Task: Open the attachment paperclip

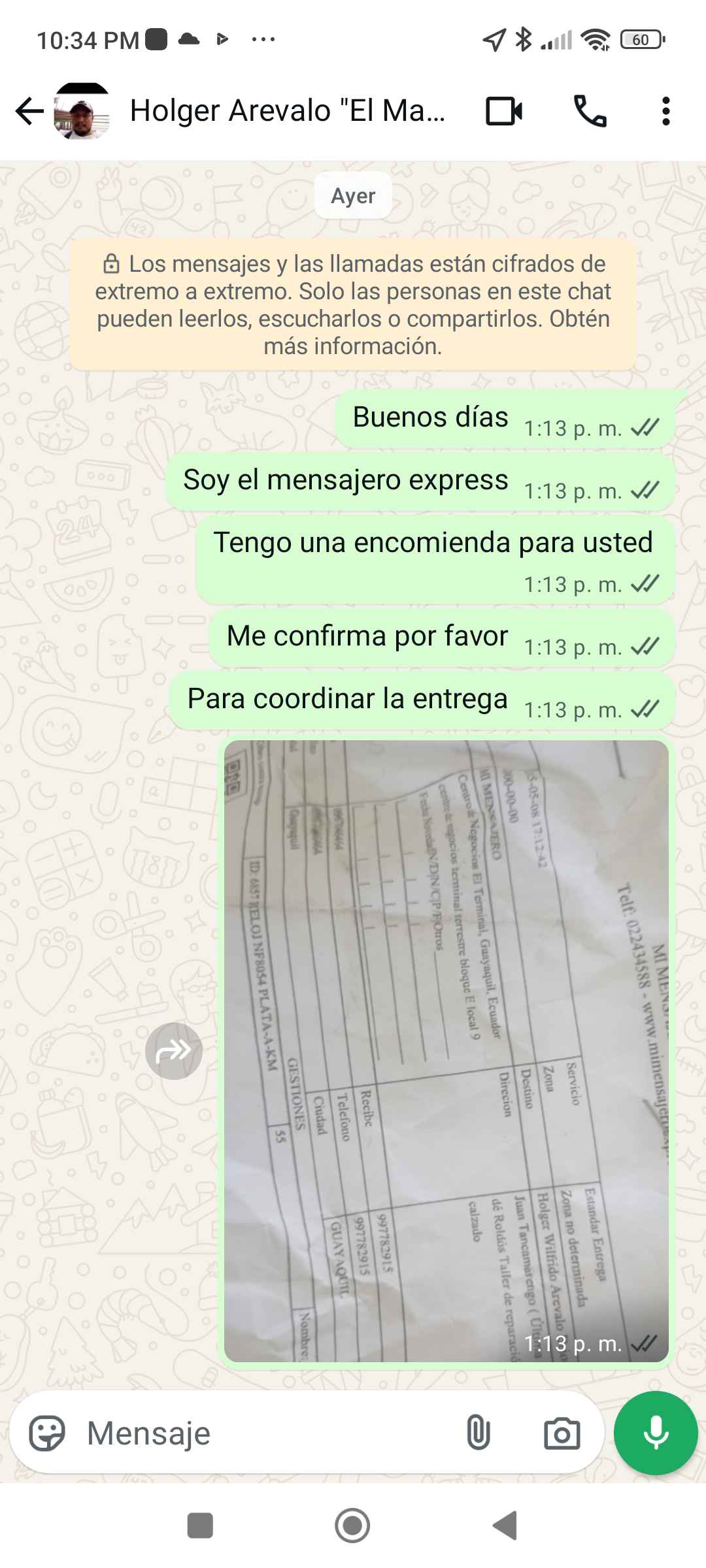Action: pyautogui.click(x=479, y=1433)
